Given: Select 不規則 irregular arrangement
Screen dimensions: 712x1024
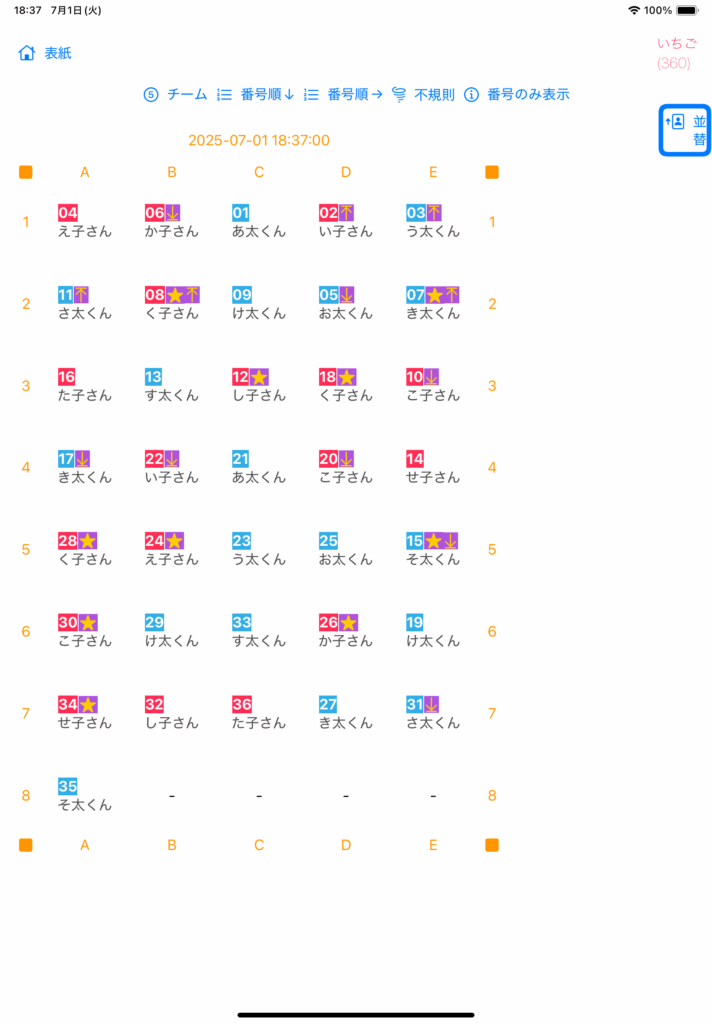Looking at the screenshot, I should tap(423, 95).
